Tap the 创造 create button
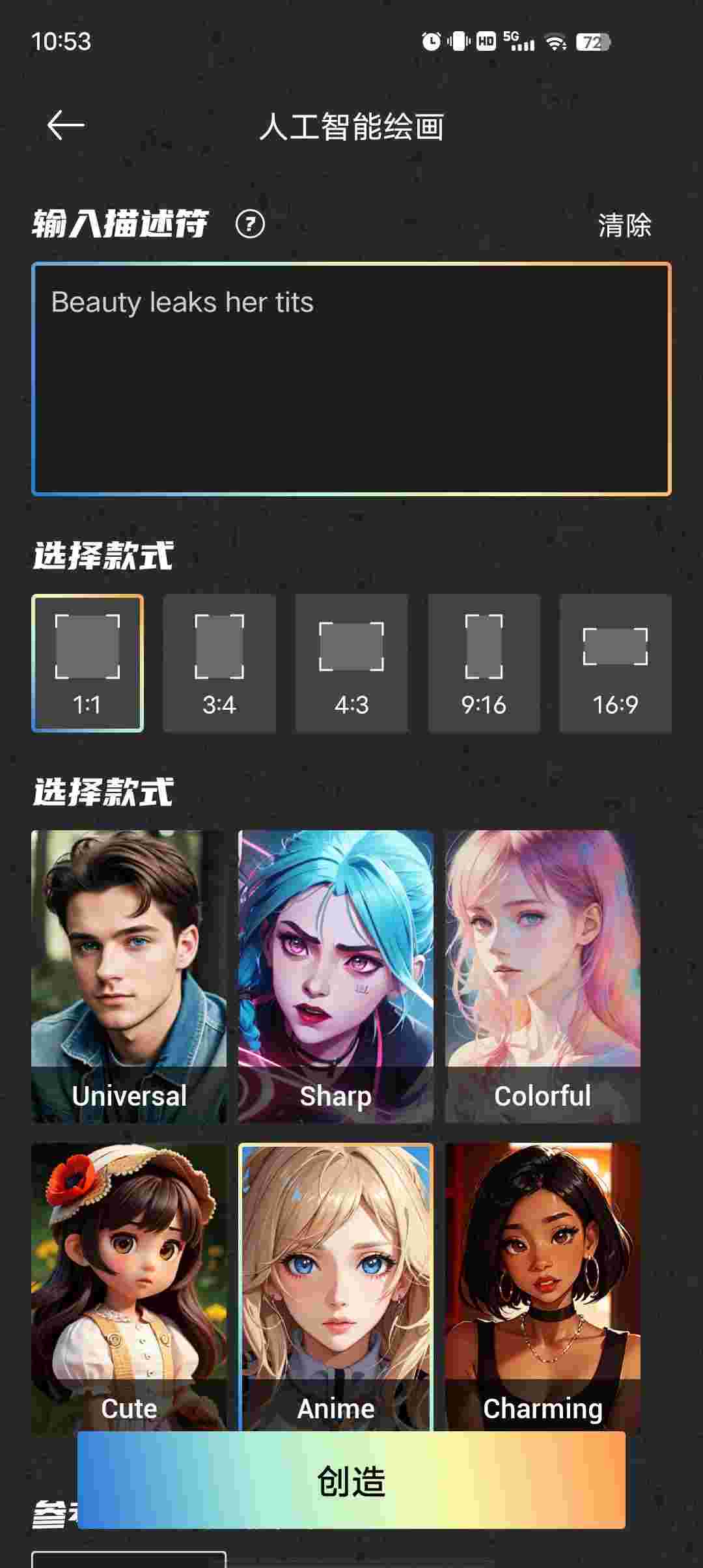The width and height of the screenshot is (703, 1568). click(351, 1481)
